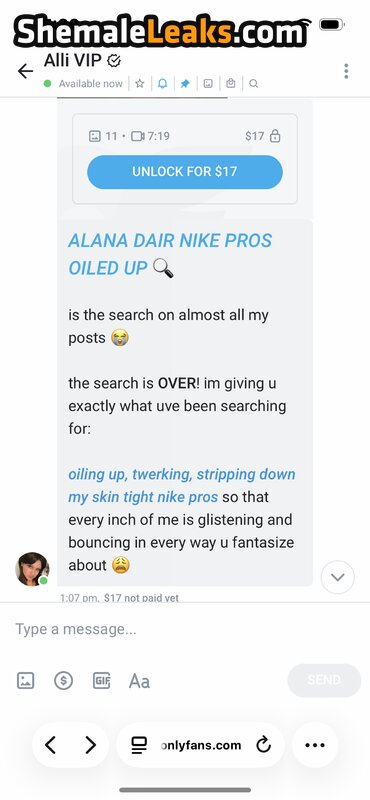Search within this conversation
This screenshot has height=800, width=370.
253,84
